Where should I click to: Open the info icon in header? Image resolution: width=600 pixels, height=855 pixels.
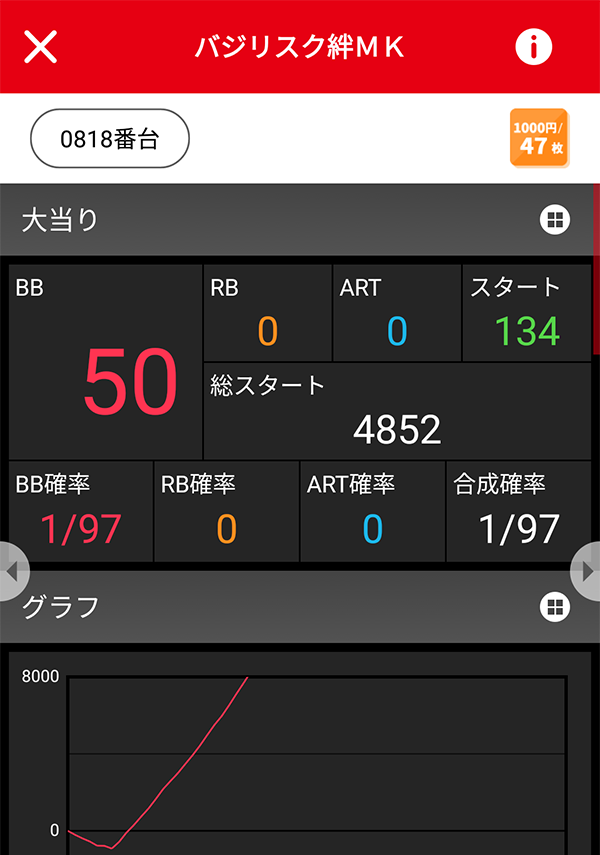pyautogui.click(x=534, y=47)
